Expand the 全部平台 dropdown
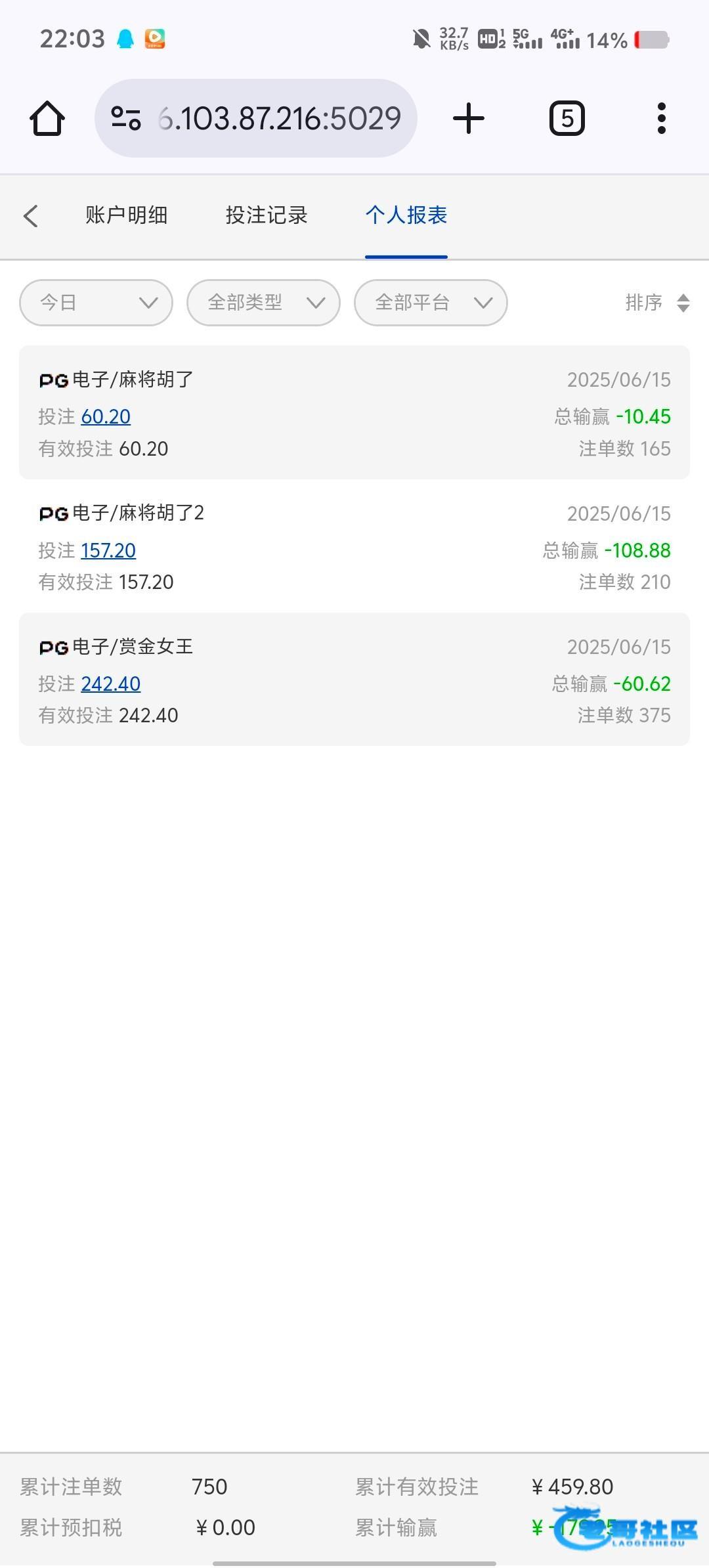 (431, 303)
